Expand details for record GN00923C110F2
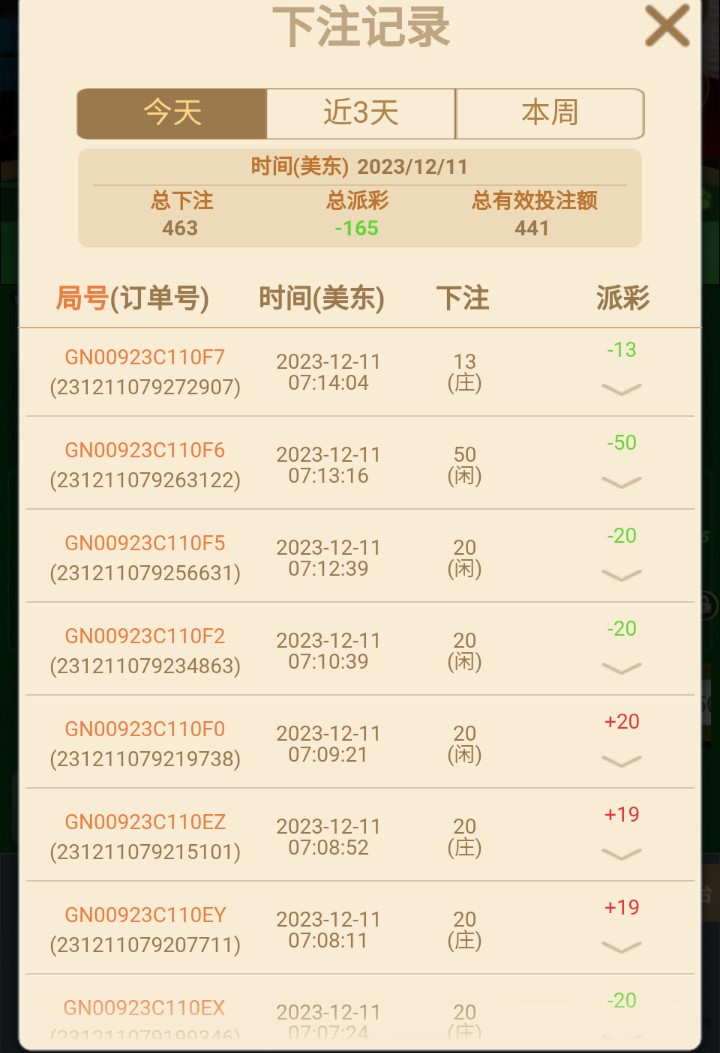720x1053 pixels. pyautogui.click(x=621, y=668)
